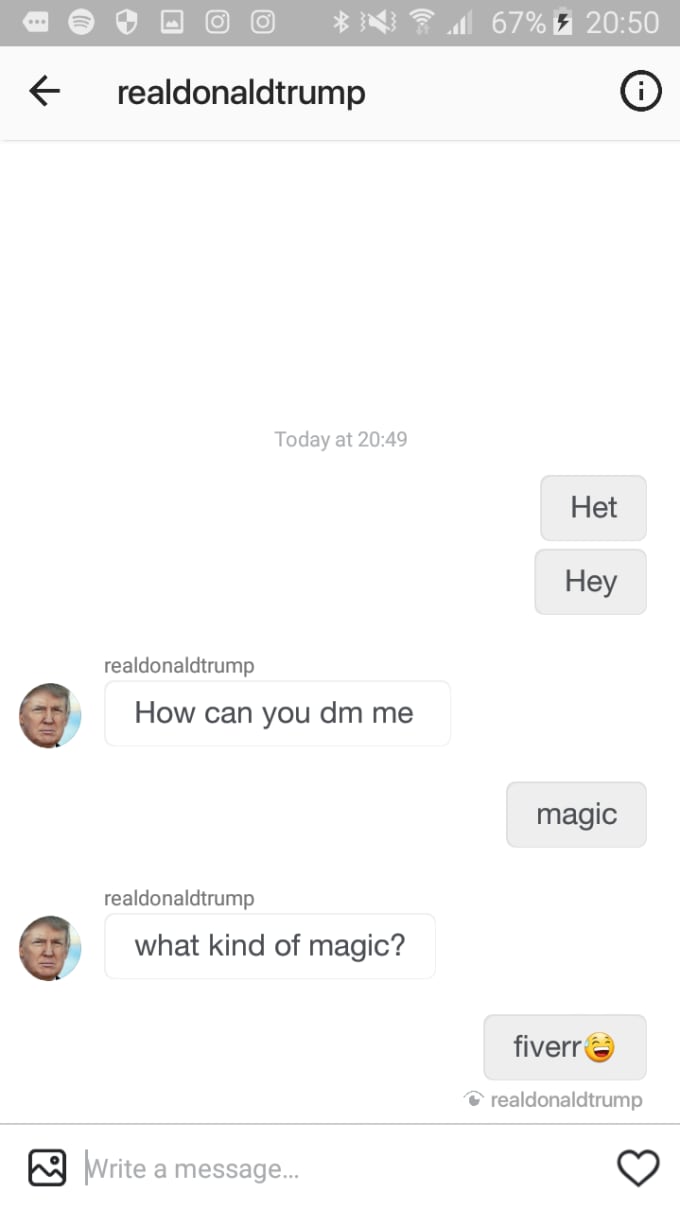The width and height of the screenshot is (680, 1209).
Task: Open the conversation info icon
Action: pyautogui.click(x=641, y=92)
